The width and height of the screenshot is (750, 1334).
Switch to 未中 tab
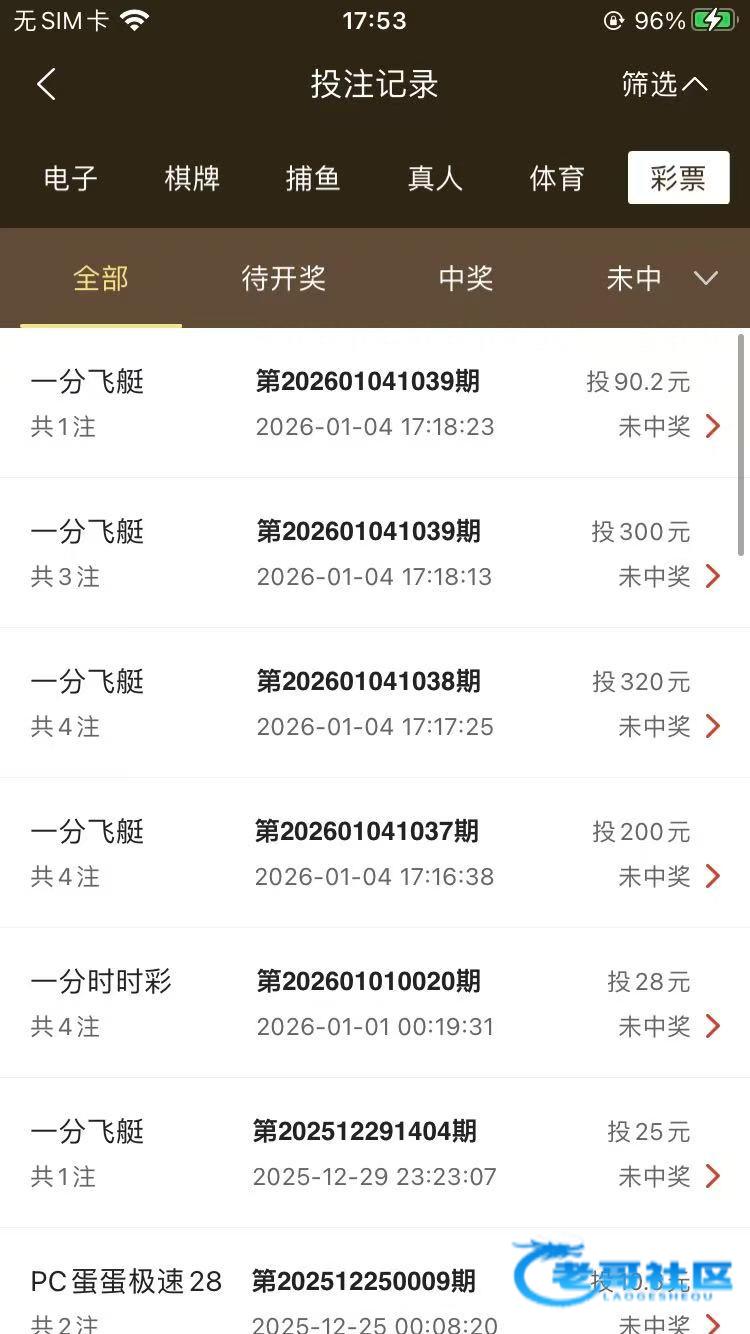click(x=634, y=279)
